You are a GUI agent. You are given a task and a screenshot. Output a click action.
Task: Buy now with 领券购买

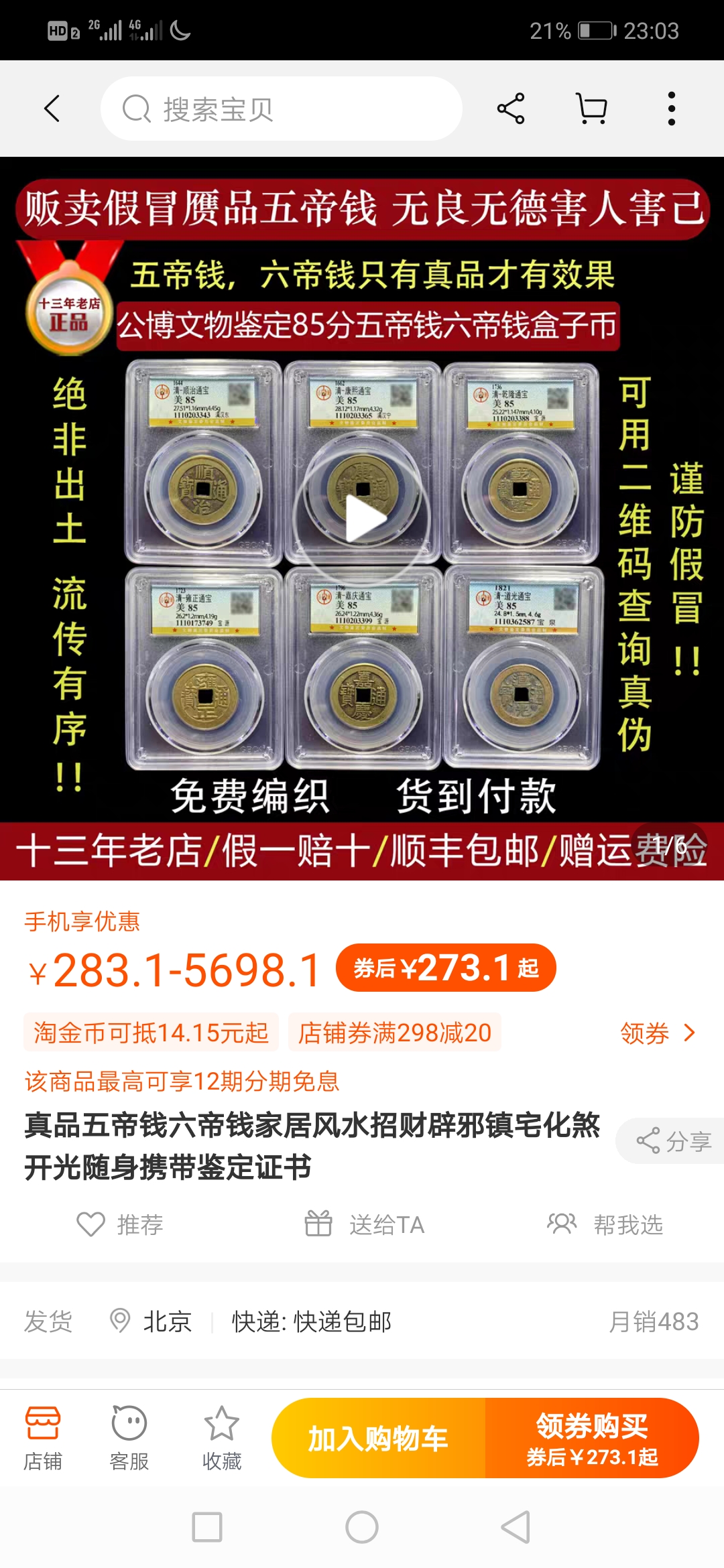[592, 1439]
